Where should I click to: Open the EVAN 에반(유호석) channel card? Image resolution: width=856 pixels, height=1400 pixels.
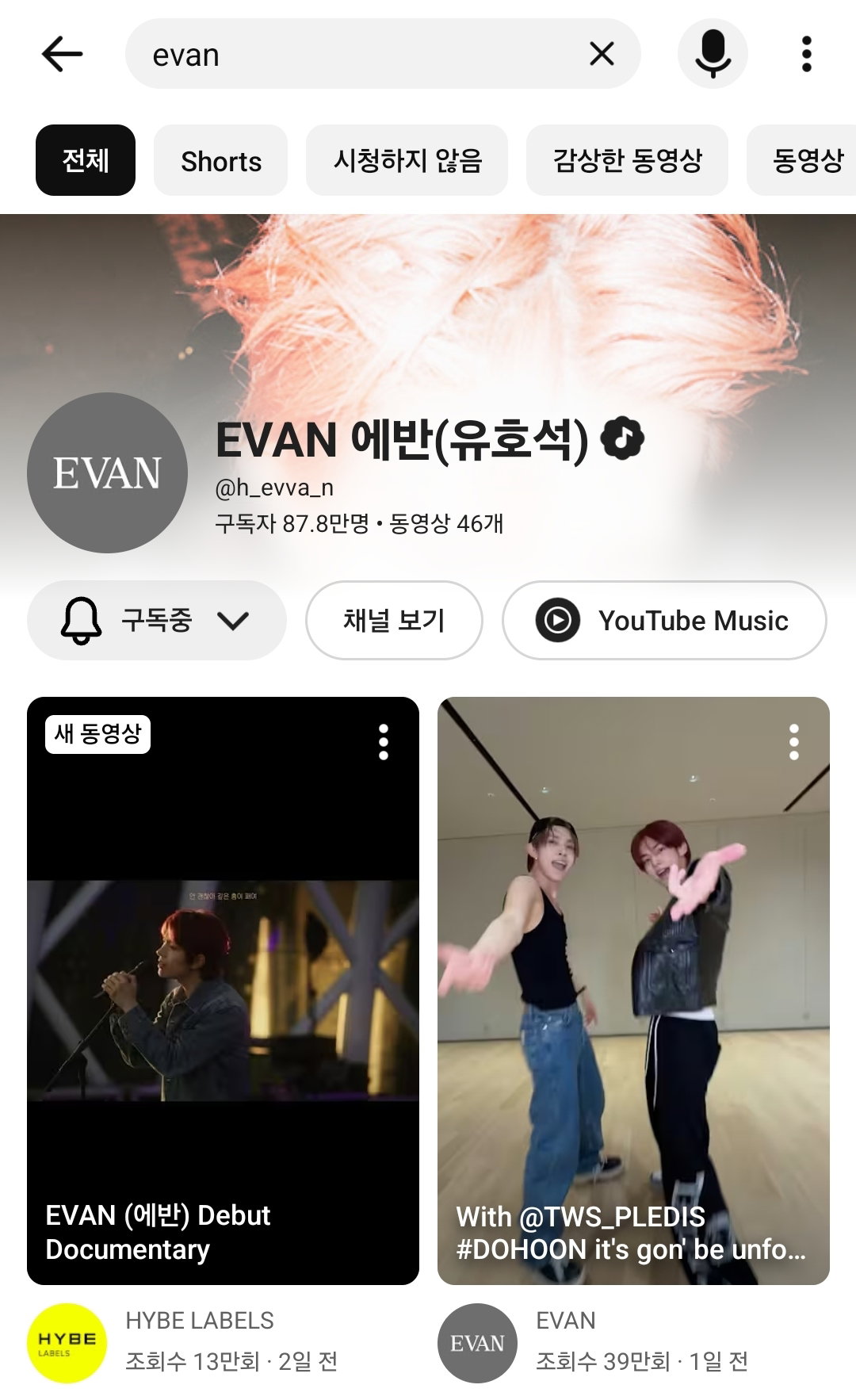[428, 472]
